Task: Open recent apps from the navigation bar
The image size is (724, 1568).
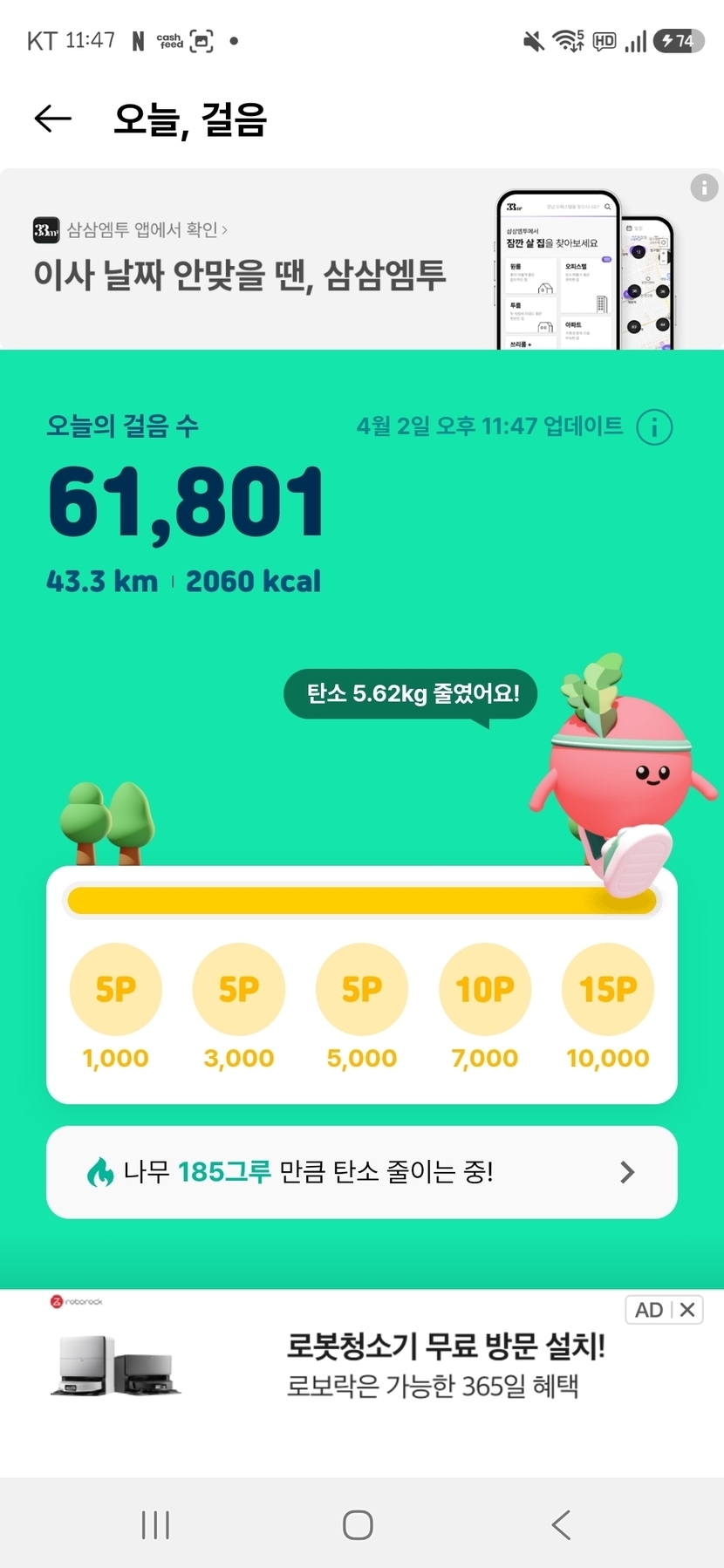Action: [x=155, y=1524]
